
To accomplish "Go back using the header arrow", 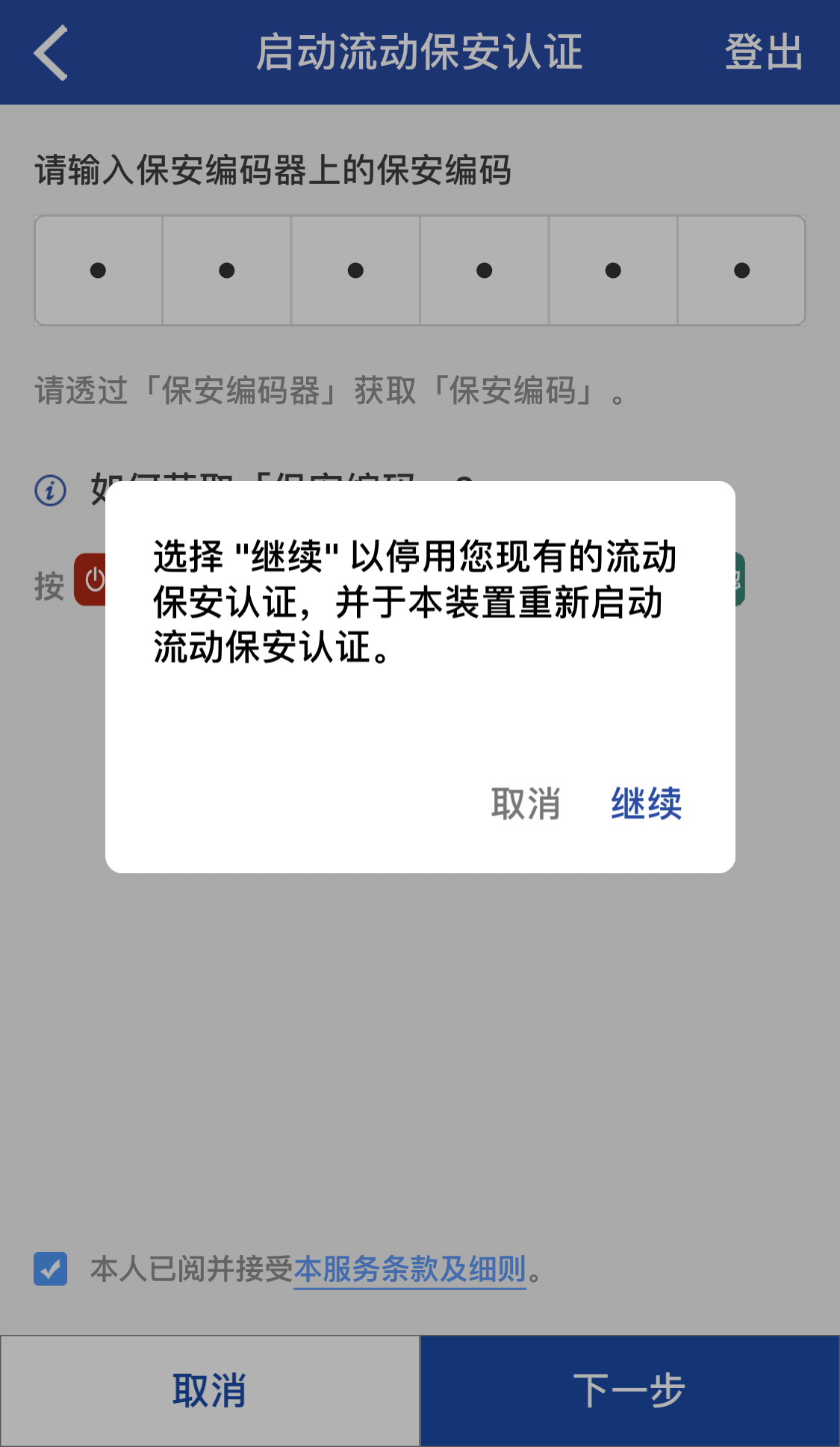I will [51, 52].
